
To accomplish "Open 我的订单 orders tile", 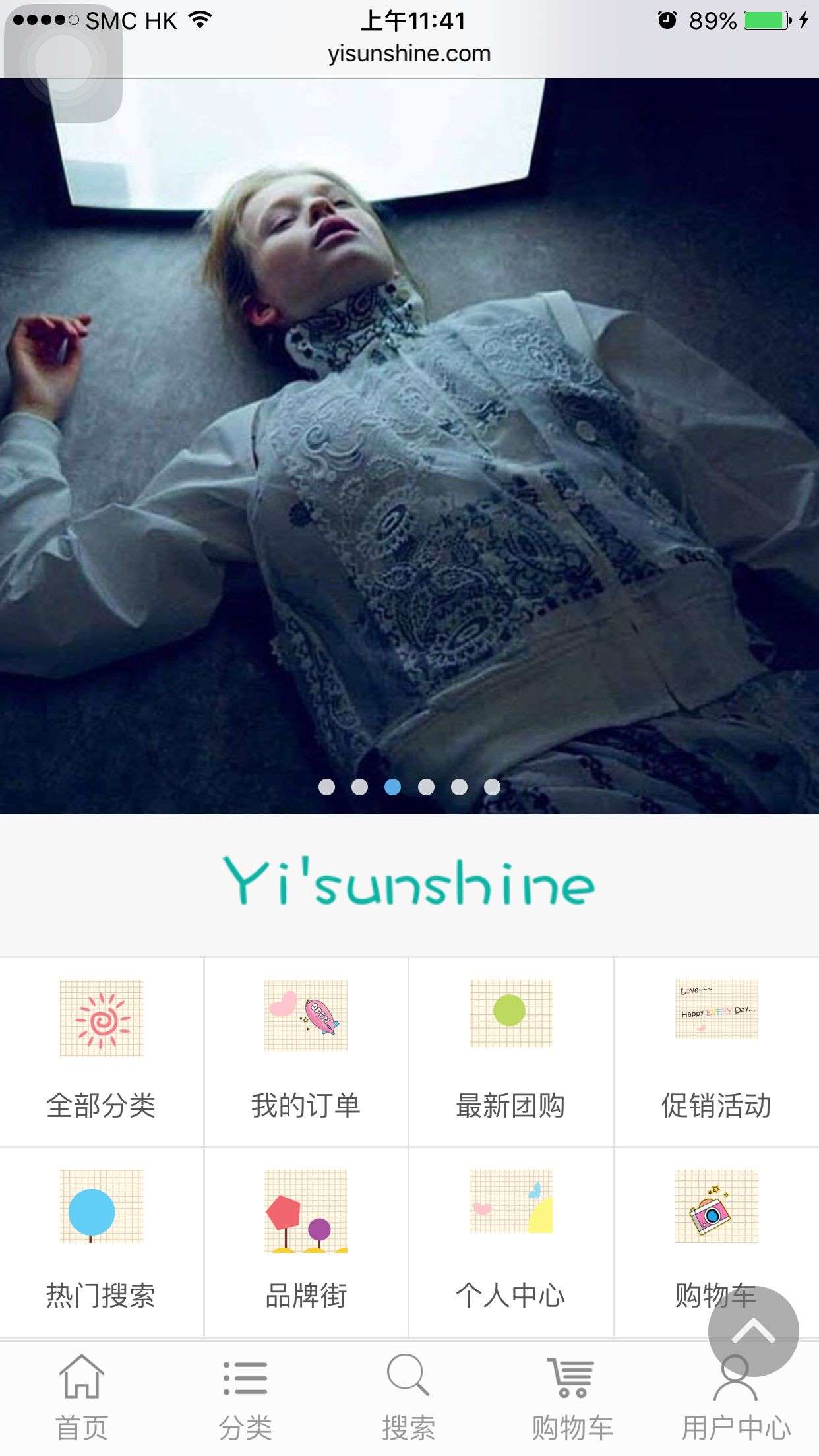I will (x=306, y=1051).
